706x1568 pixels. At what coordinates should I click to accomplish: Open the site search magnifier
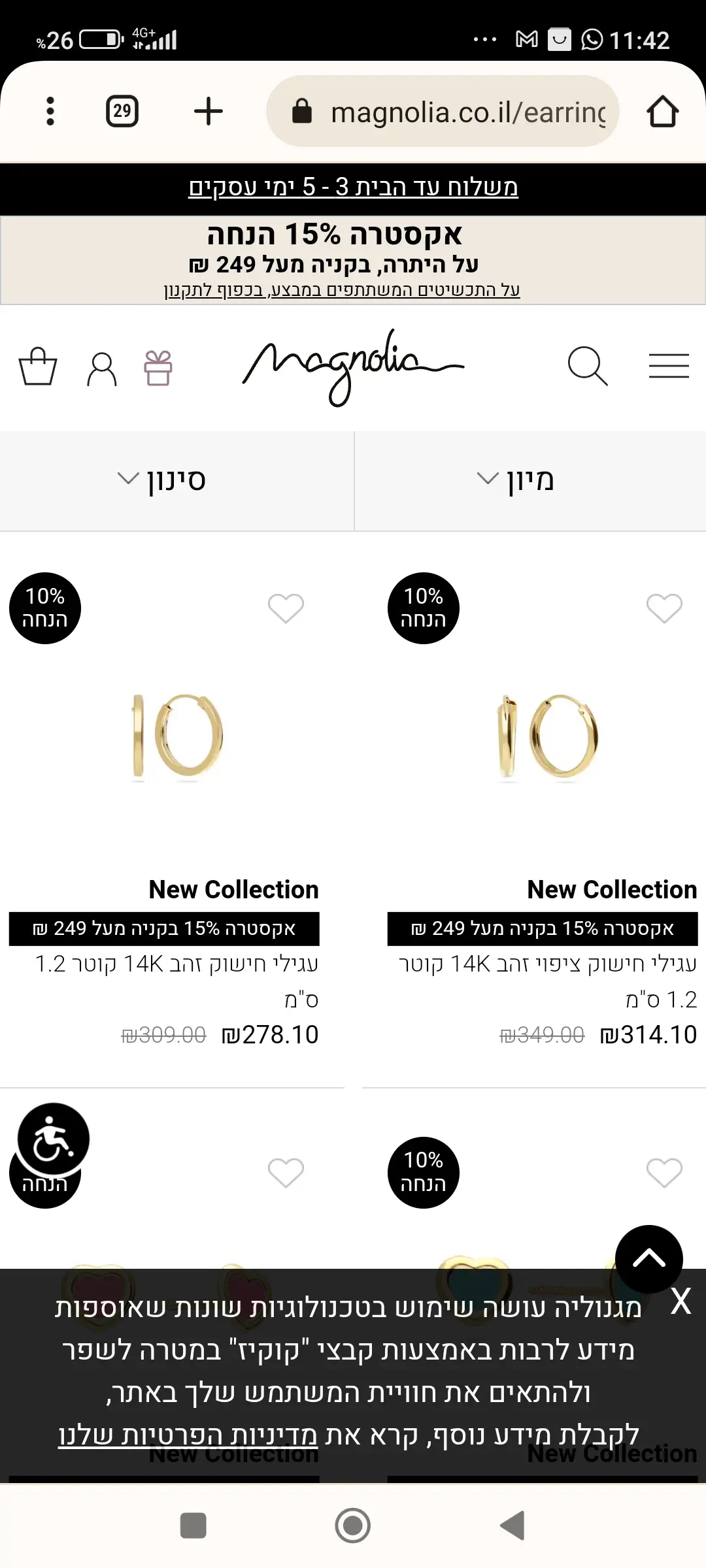pos(588,366)
